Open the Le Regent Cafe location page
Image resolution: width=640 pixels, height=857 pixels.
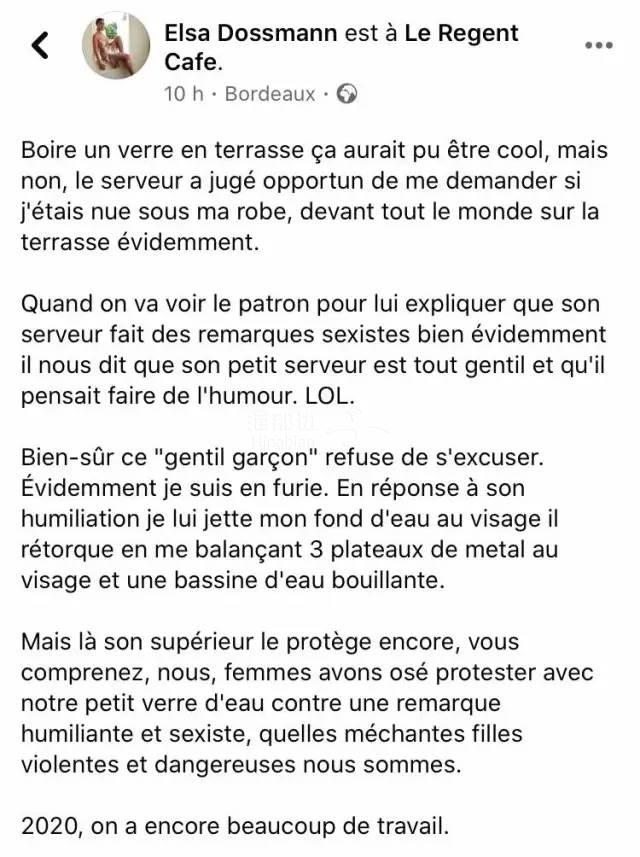[460, 33]
